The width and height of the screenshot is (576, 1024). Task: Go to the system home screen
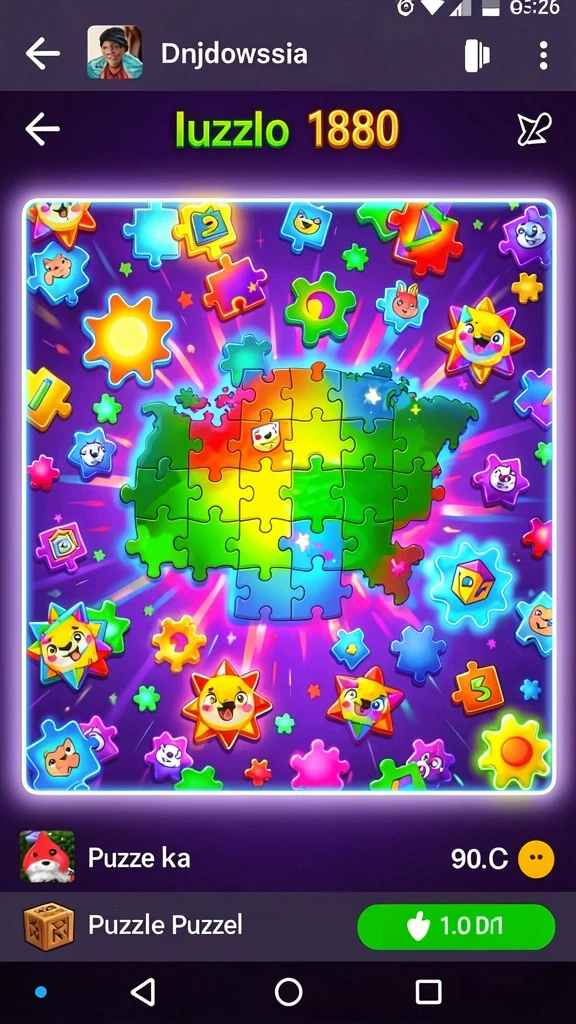coord(289,992)
